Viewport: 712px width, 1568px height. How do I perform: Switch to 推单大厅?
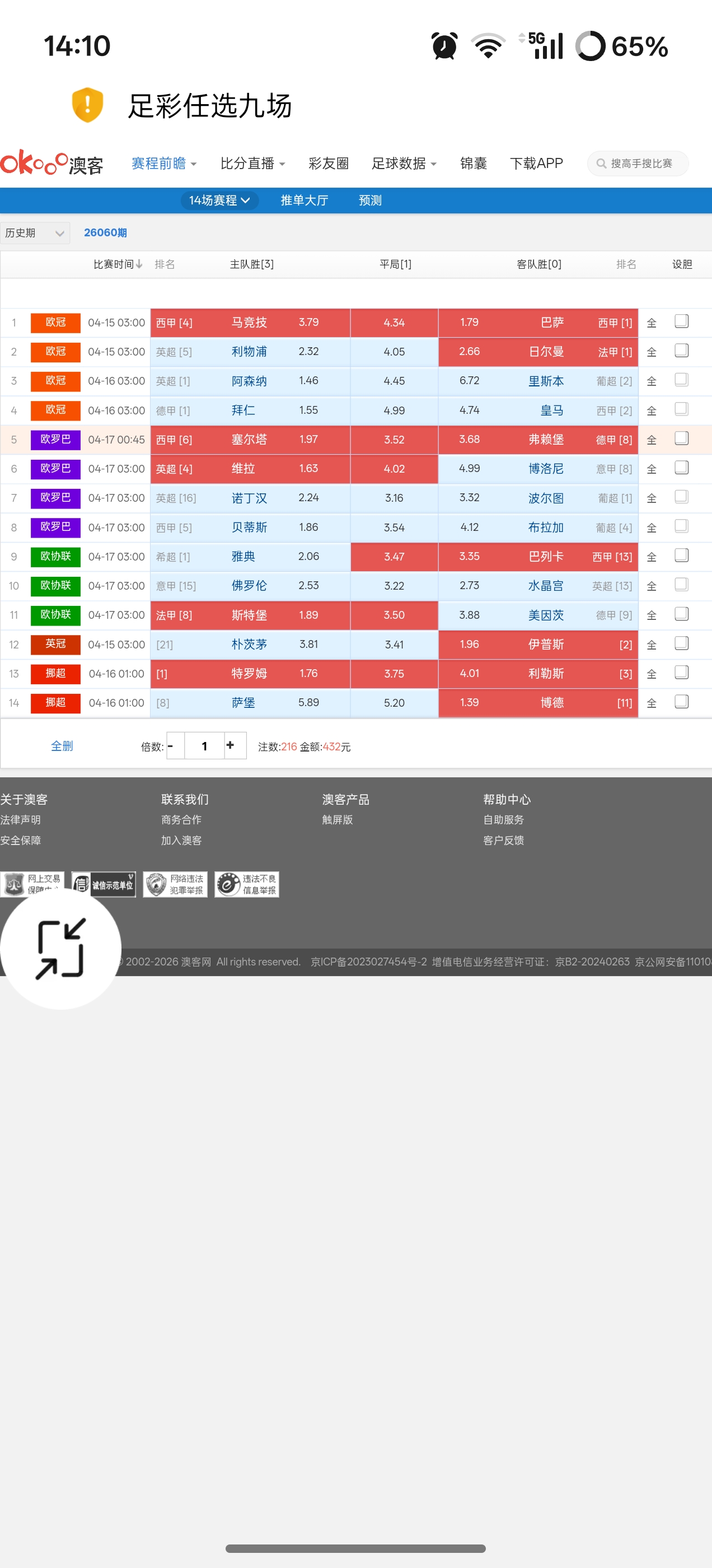click(x=304, y=200)
